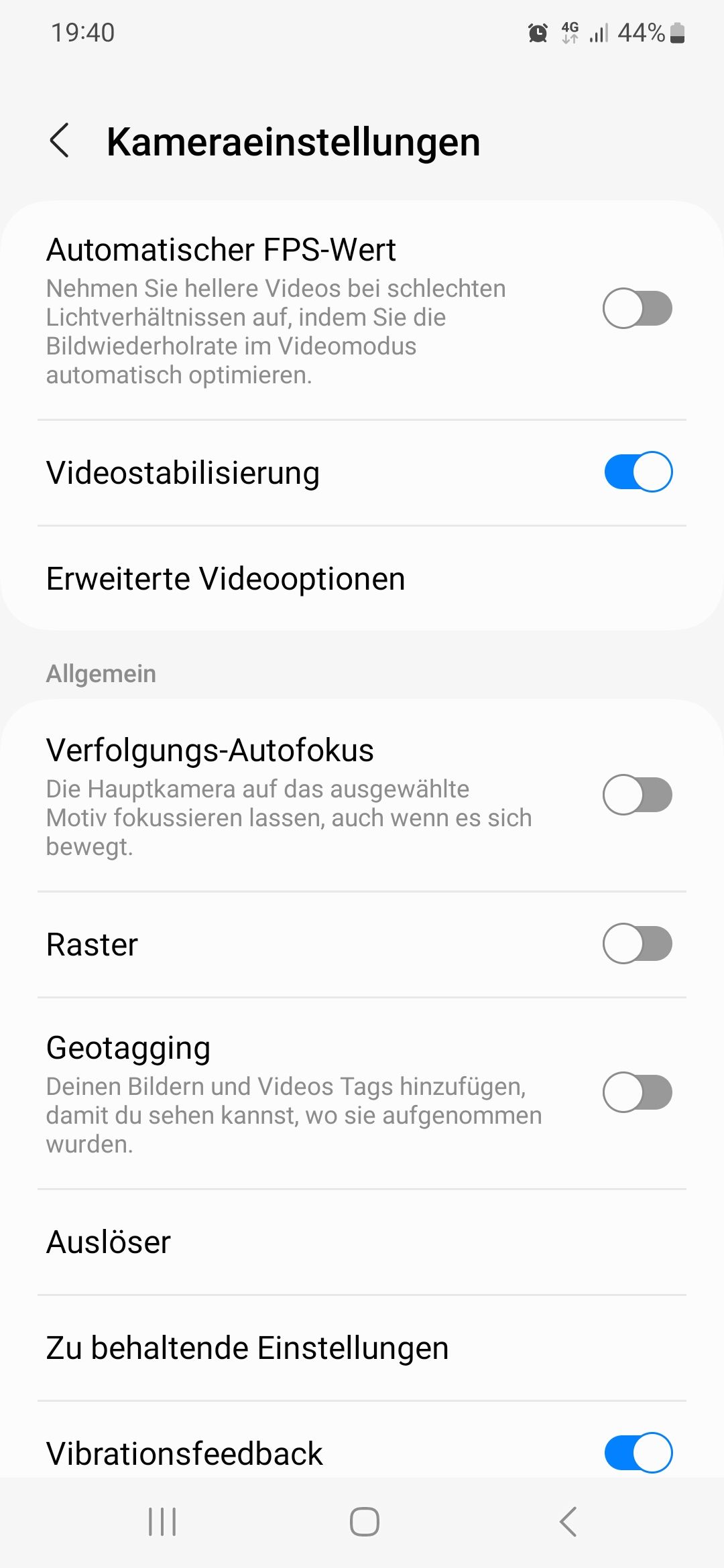Screen dimensions: 724x1568
Task: Open Erweiterte Videooptionen
Action: click(226, 578)
